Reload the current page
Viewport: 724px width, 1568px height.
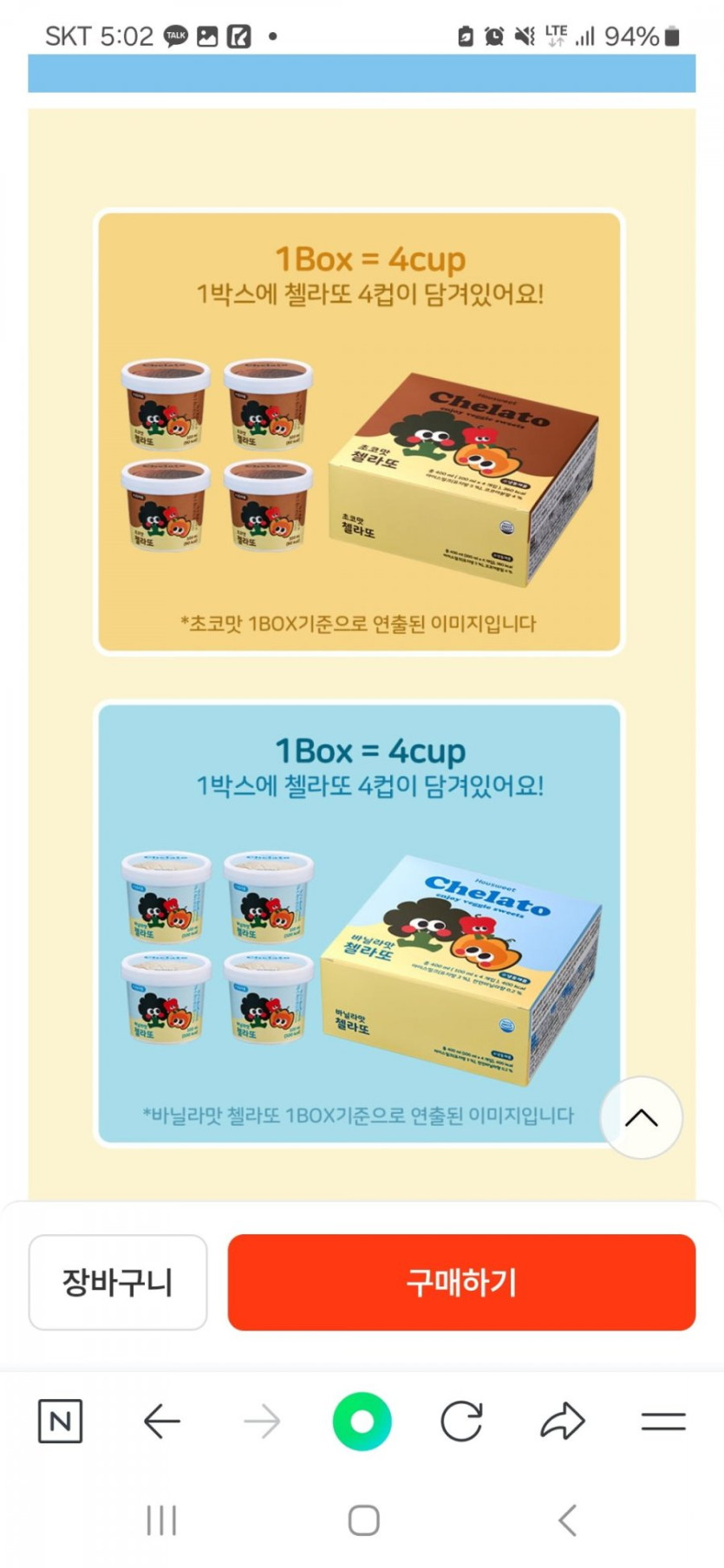click(461, 1421)
